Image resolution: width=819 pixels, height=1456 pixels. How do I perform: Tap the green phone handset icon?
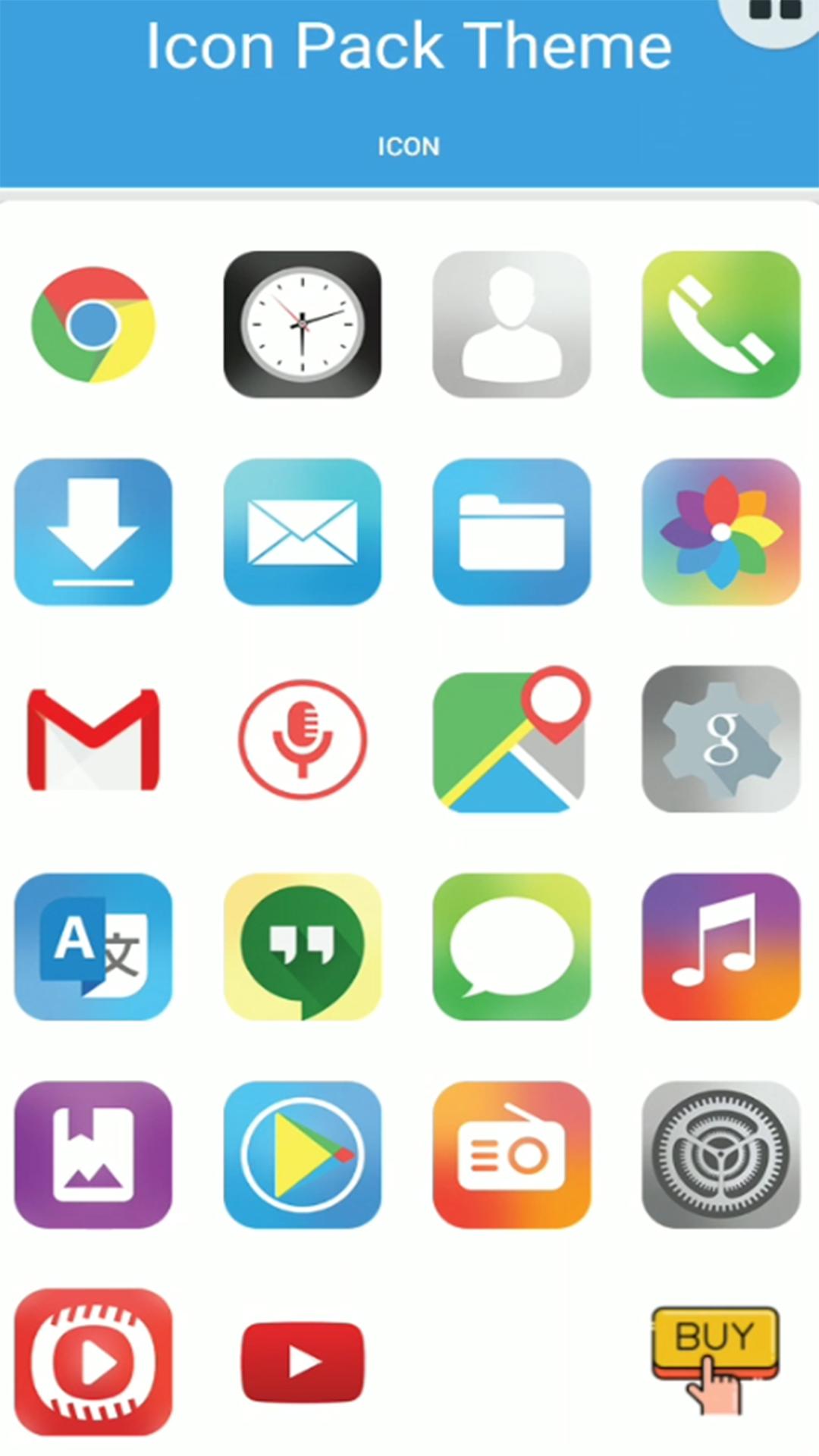tap(720, 324)
